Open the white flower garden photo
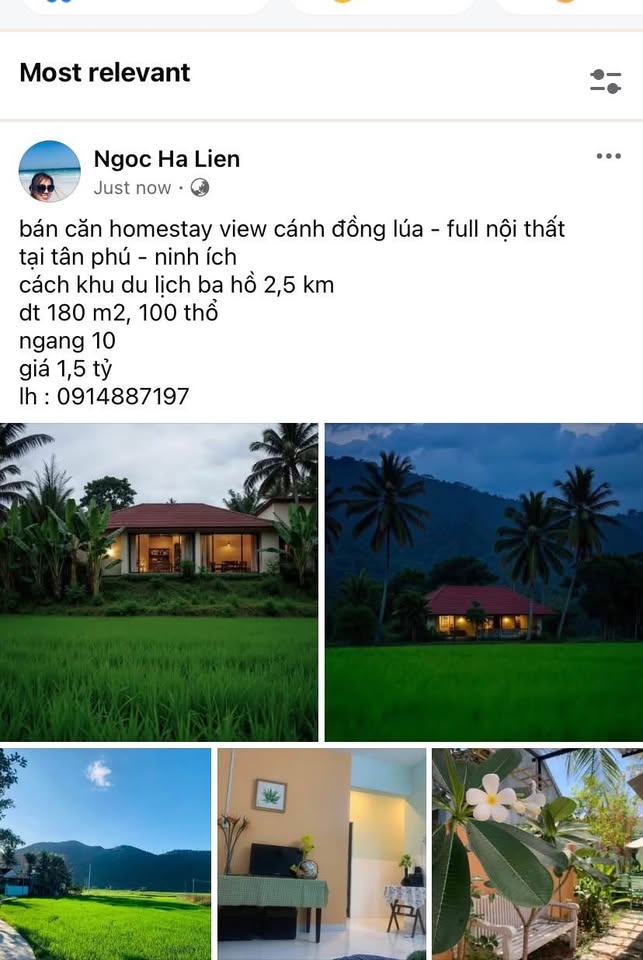 click(x=537, y=854)
